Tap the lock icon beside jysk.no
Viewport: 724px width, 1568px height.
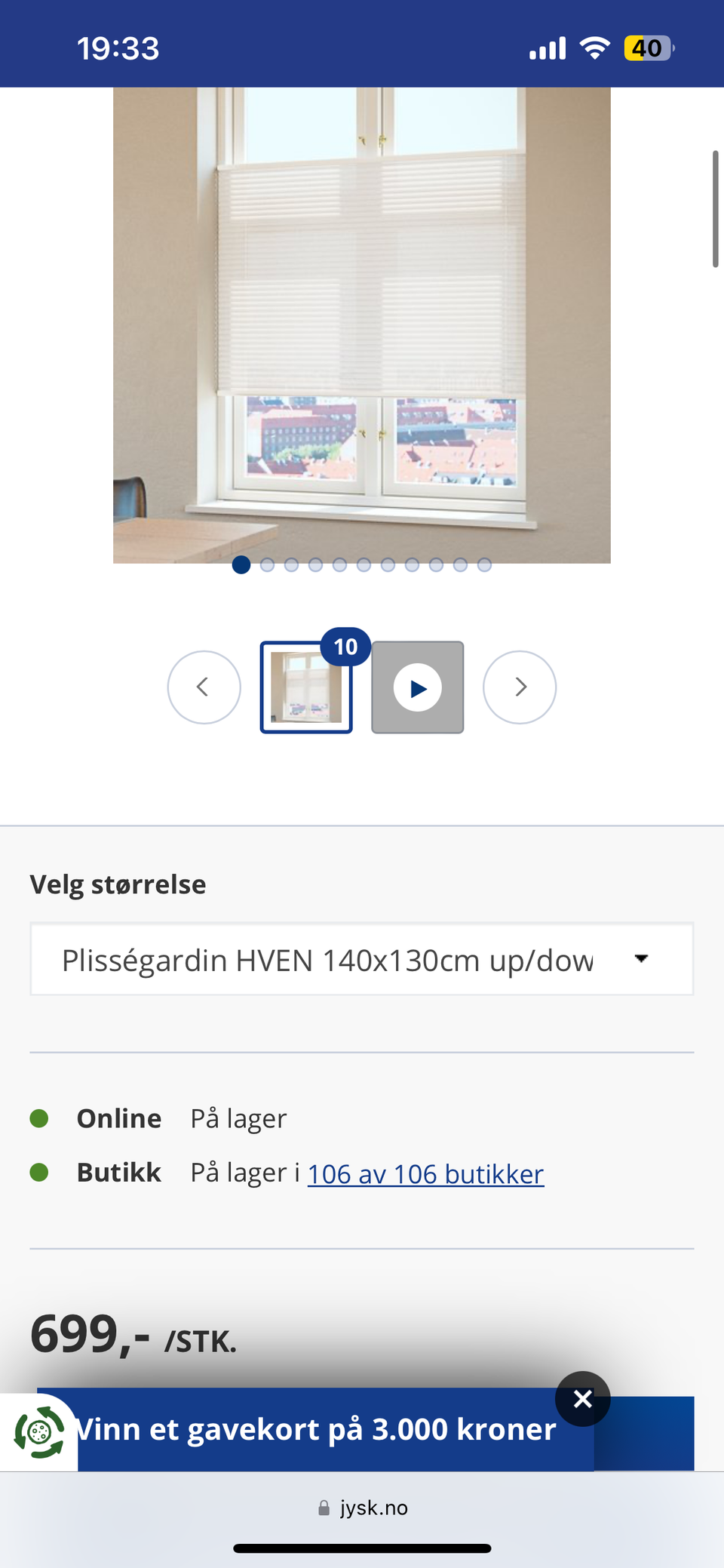coord(323,1508)
